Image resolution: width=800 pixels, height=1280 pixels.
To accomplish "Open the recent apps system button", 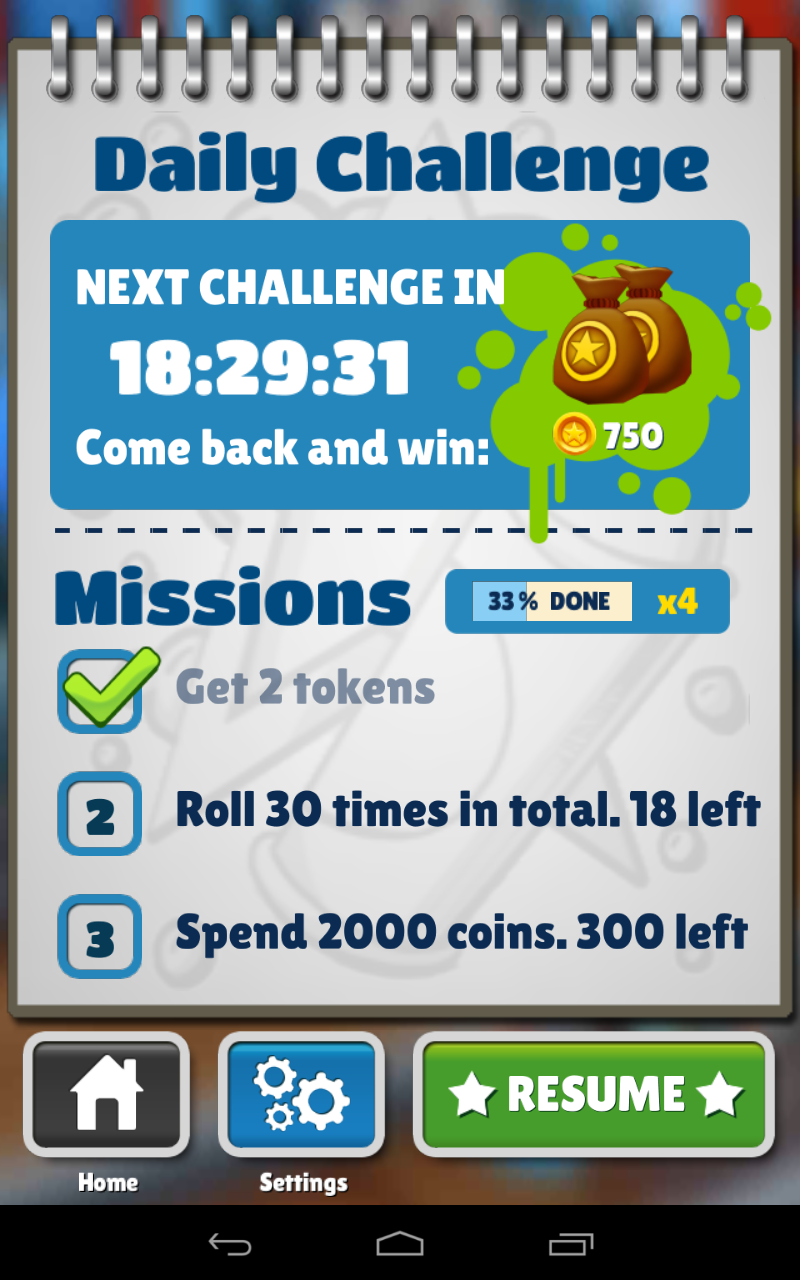I will click(571, 1244).
